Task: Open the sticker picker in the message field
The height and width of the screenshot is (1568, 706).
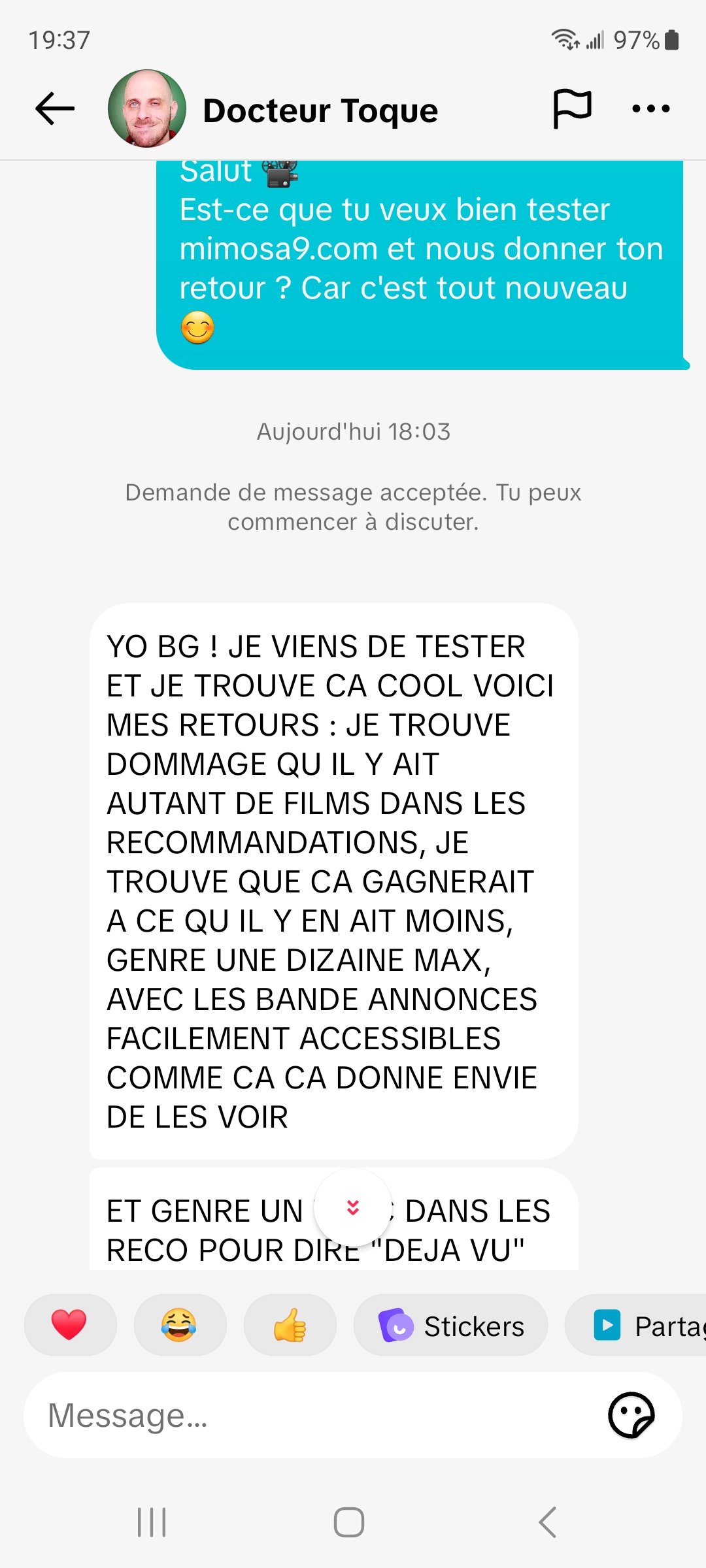Action: [x=631, y=1415]
